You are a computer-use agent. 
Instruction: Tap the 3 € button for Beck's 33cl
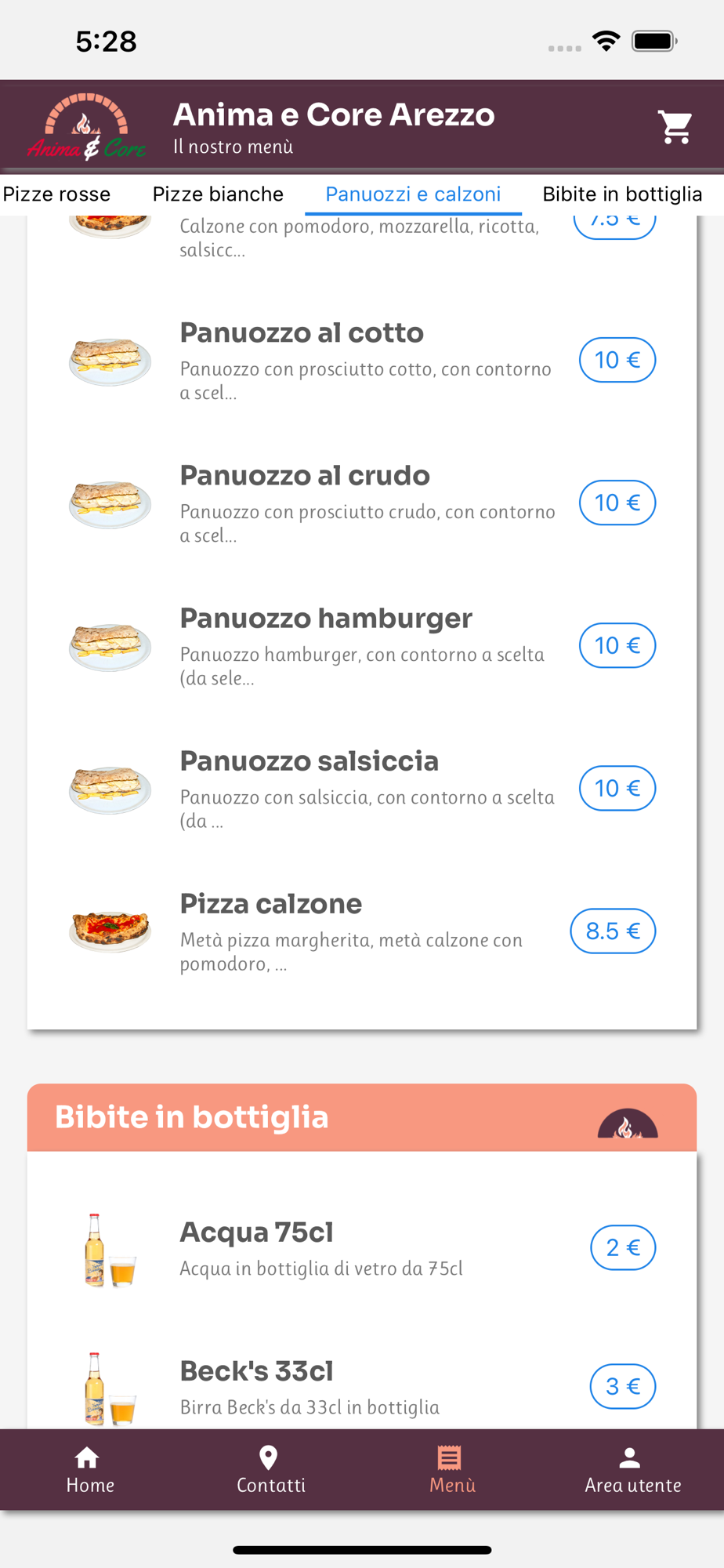coord(622,1386)
